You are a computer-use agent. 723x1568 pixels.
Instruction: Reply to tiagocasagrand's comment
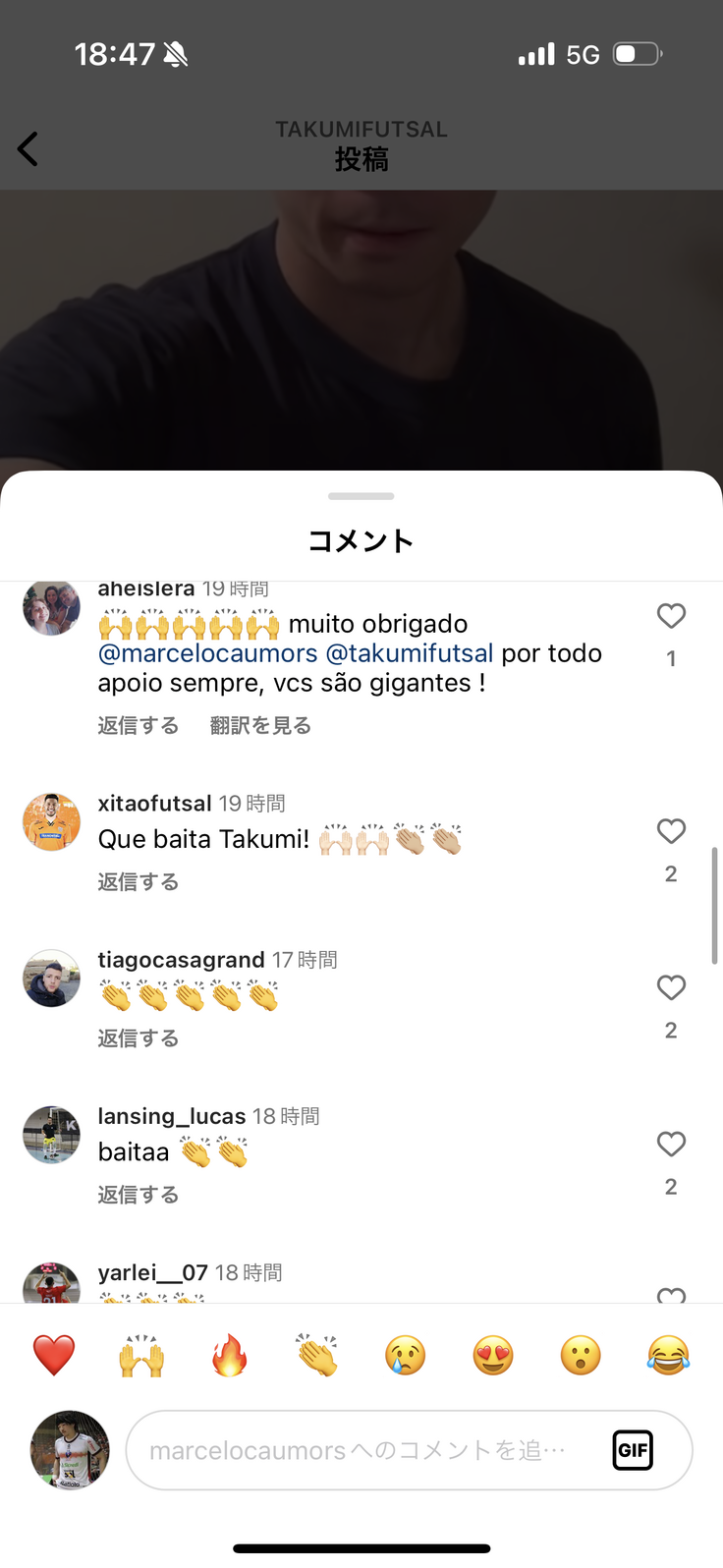click(139, 1038)
